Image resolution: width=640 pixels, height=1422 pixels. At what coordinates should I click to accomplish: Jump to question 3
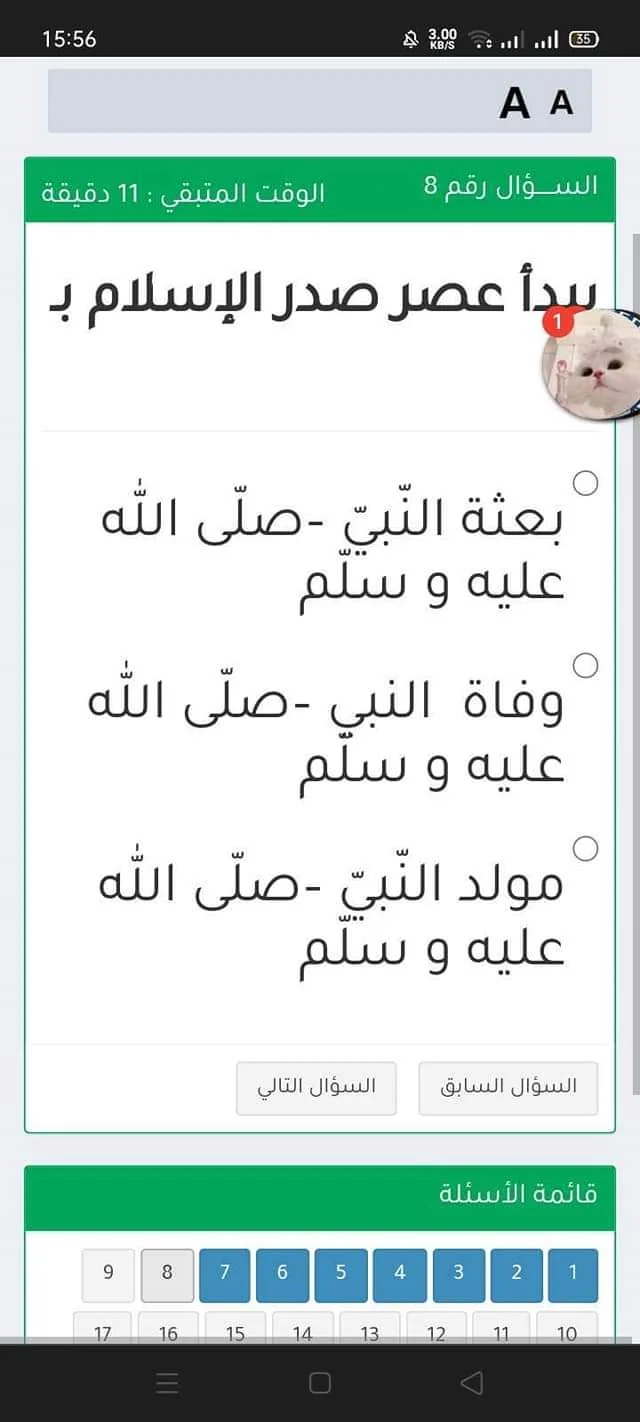(x=458, y=1274)
